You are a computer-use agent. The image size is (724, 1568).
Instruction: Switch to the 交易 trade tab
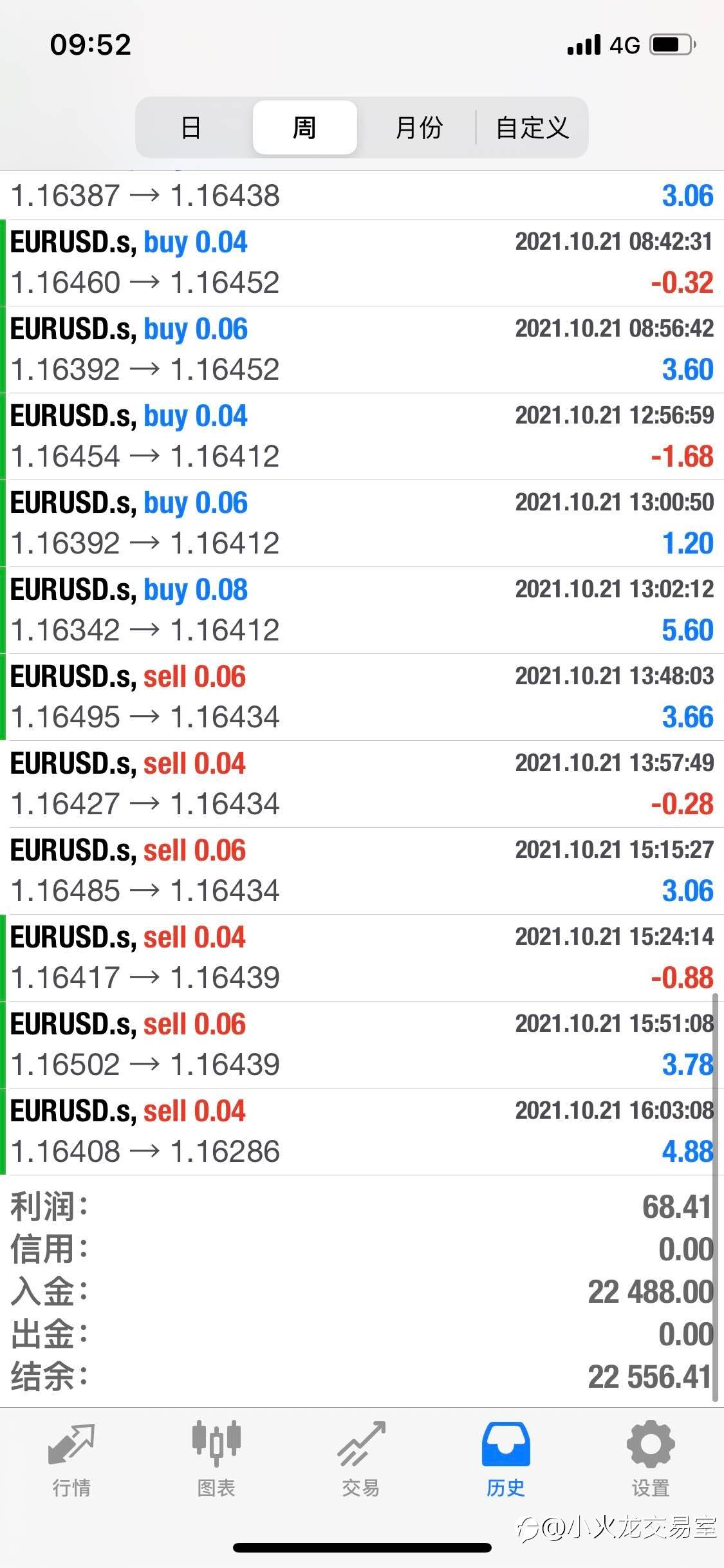361,1459
